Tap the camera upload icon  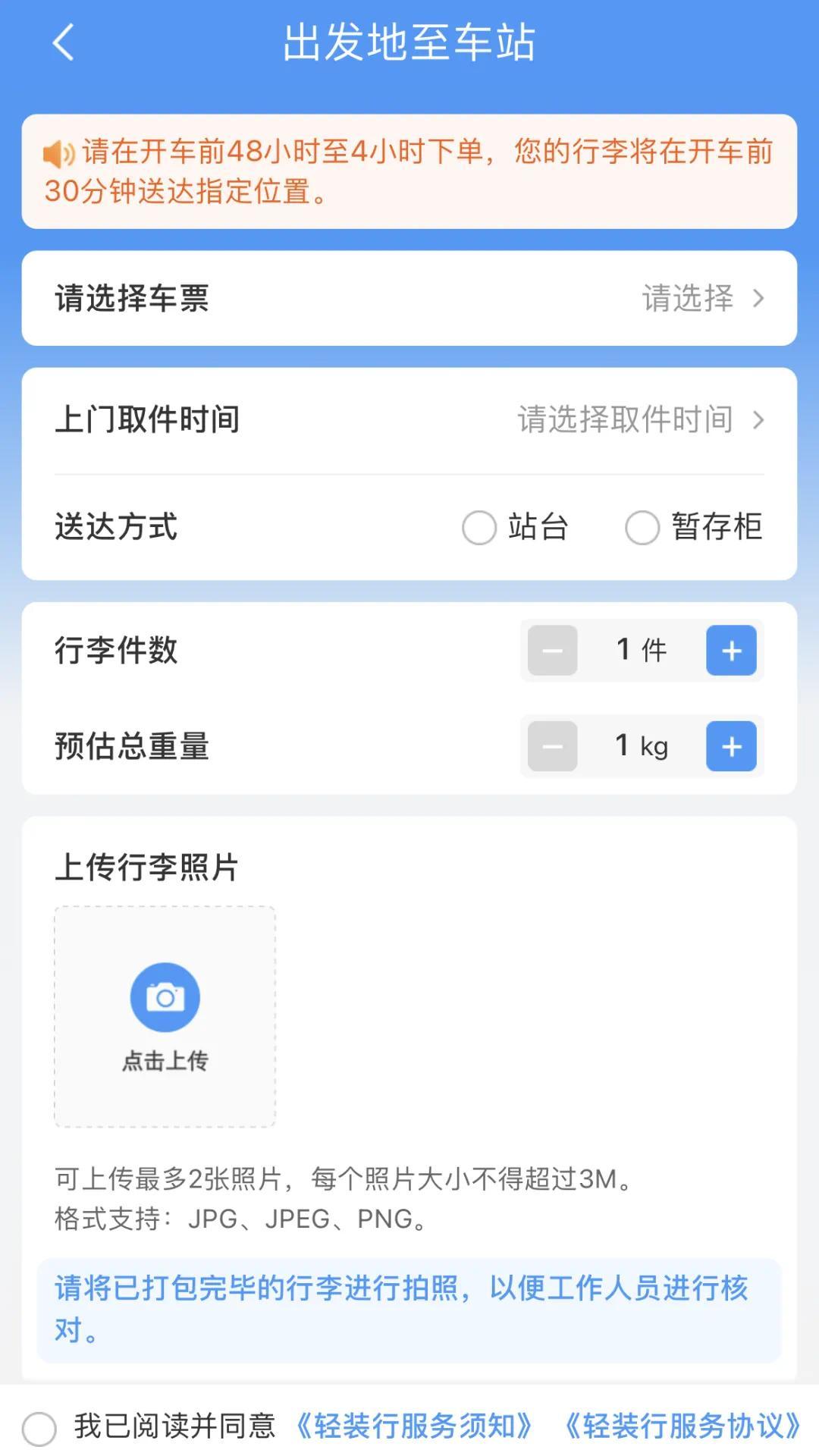click(x=165, y=997)
